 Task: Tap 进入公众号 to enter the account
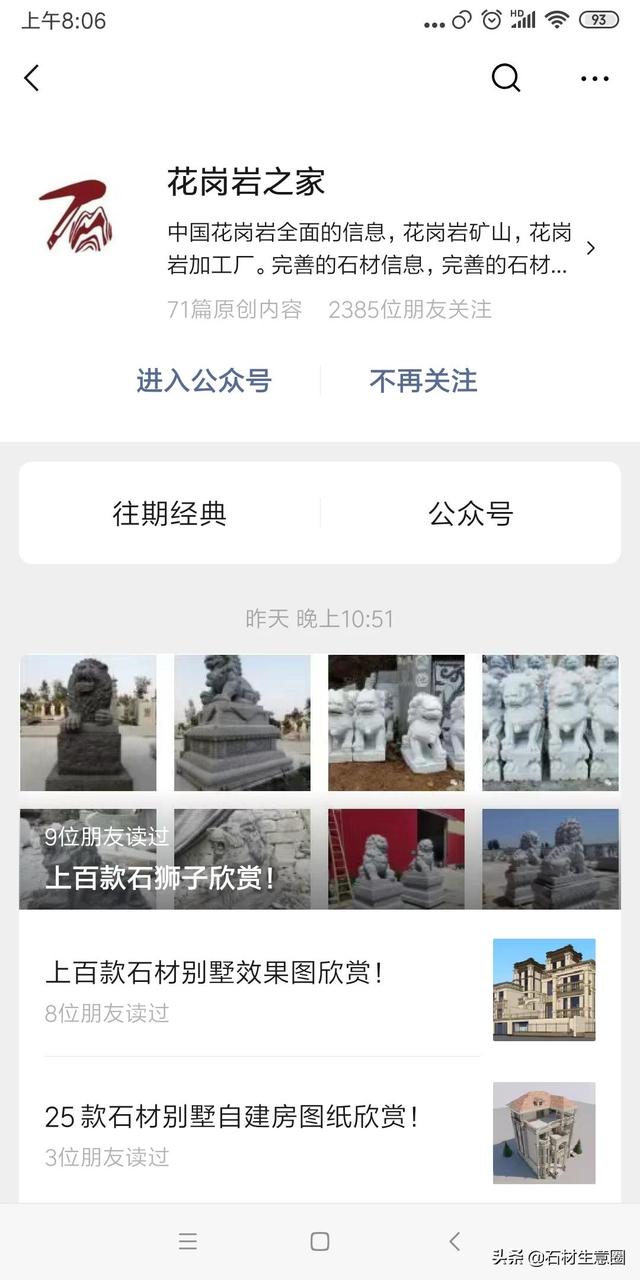(x=204, y=380)
